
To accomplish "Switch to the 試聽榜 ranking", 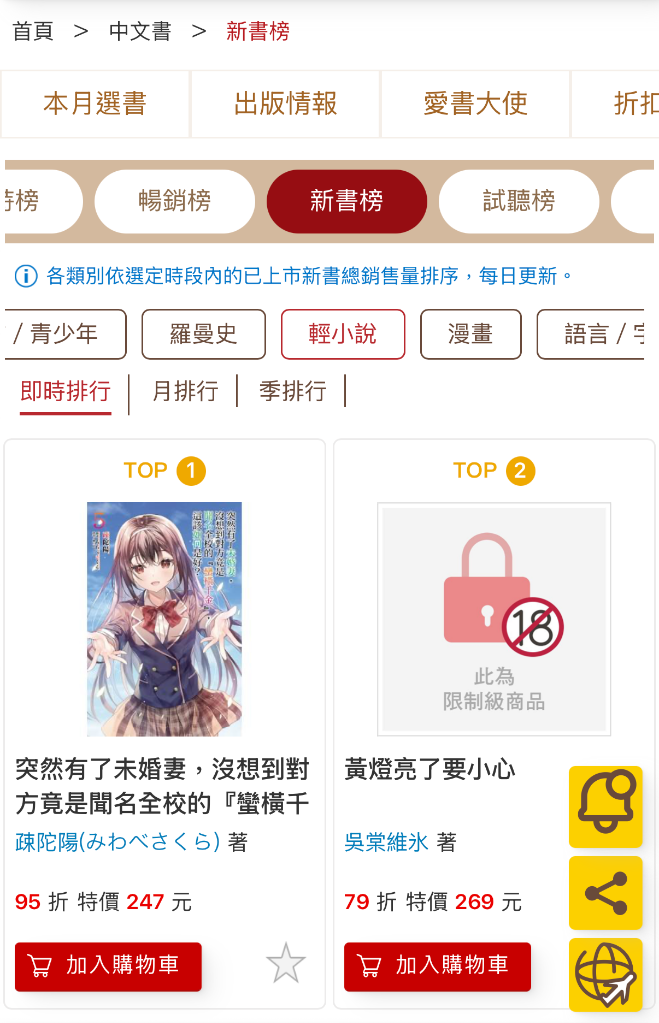I will click(518, 201).
